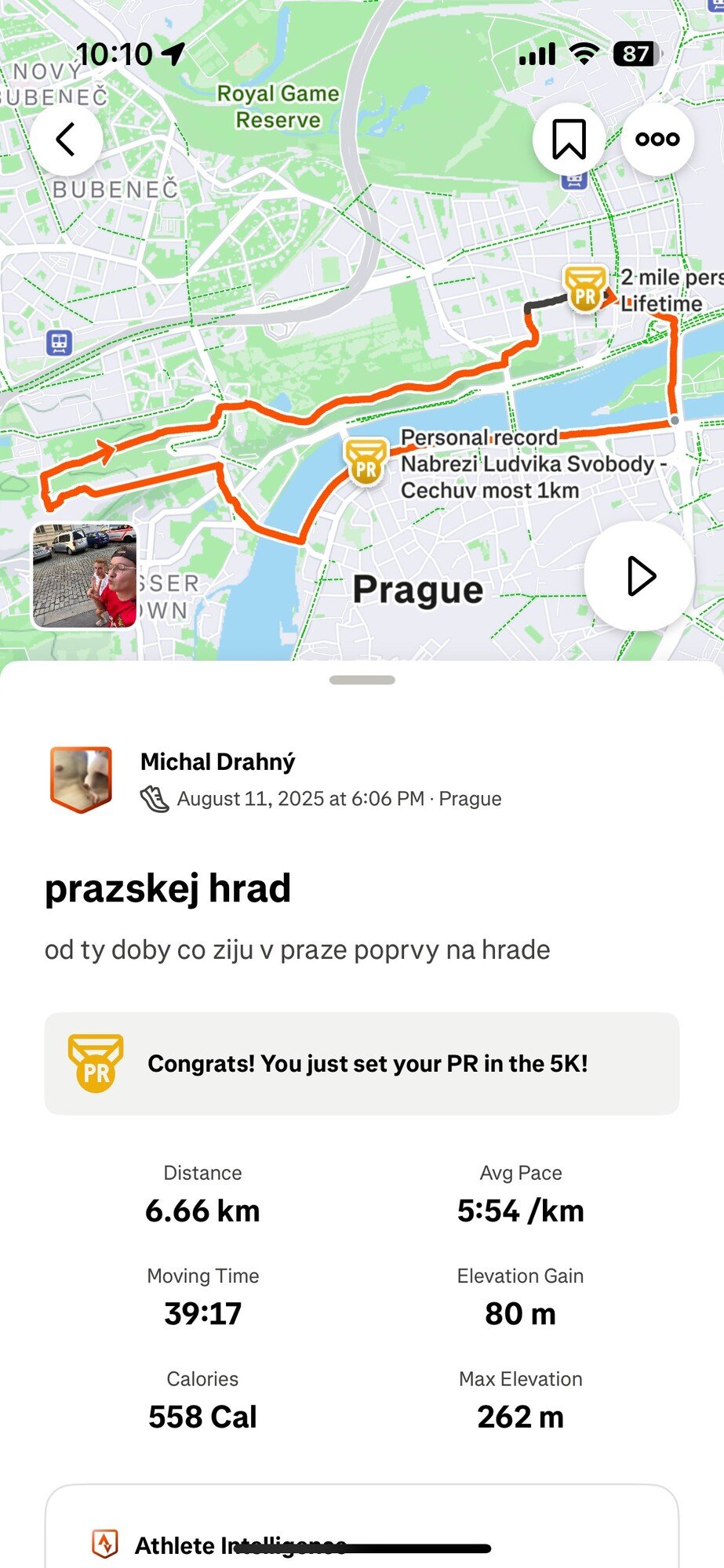Tap the bookmark save icon
724x1568 pixels.
(x=568, y=138)
